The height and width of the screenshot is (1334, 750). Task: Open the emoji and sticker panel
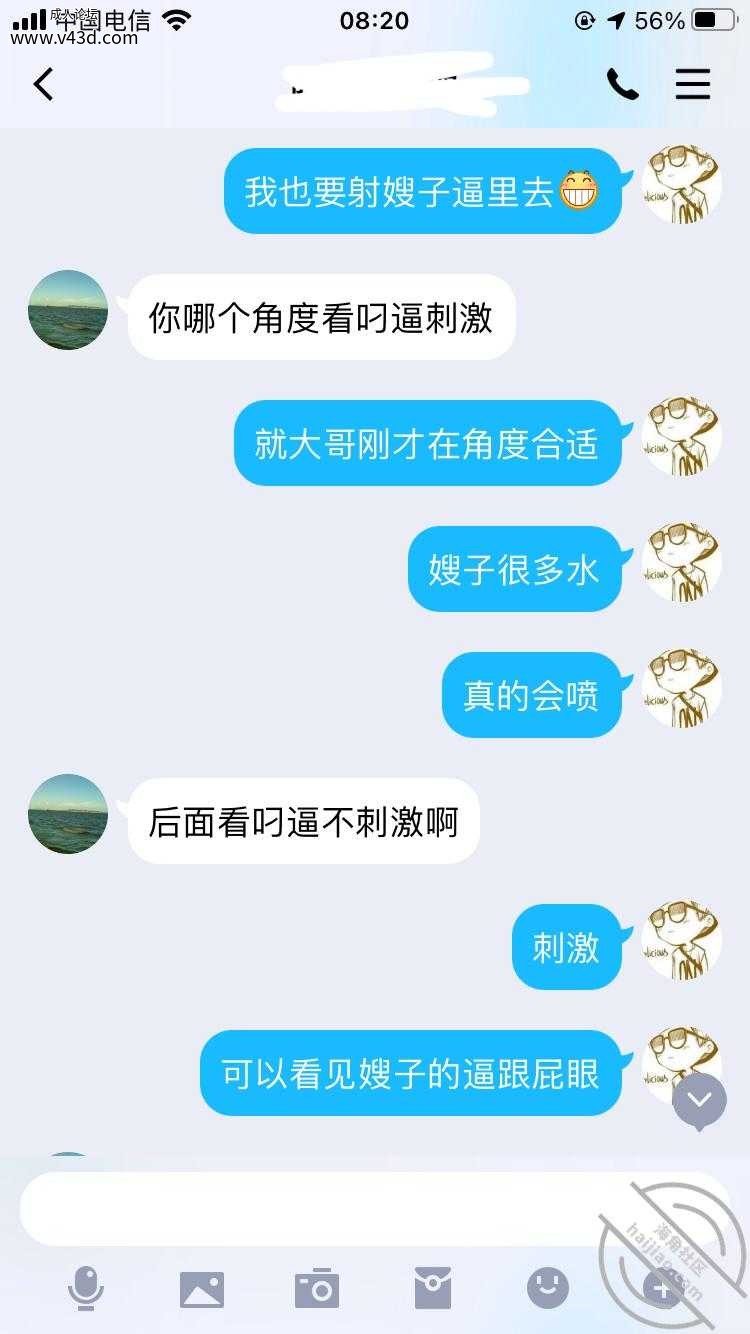(x=548, y=1288)
